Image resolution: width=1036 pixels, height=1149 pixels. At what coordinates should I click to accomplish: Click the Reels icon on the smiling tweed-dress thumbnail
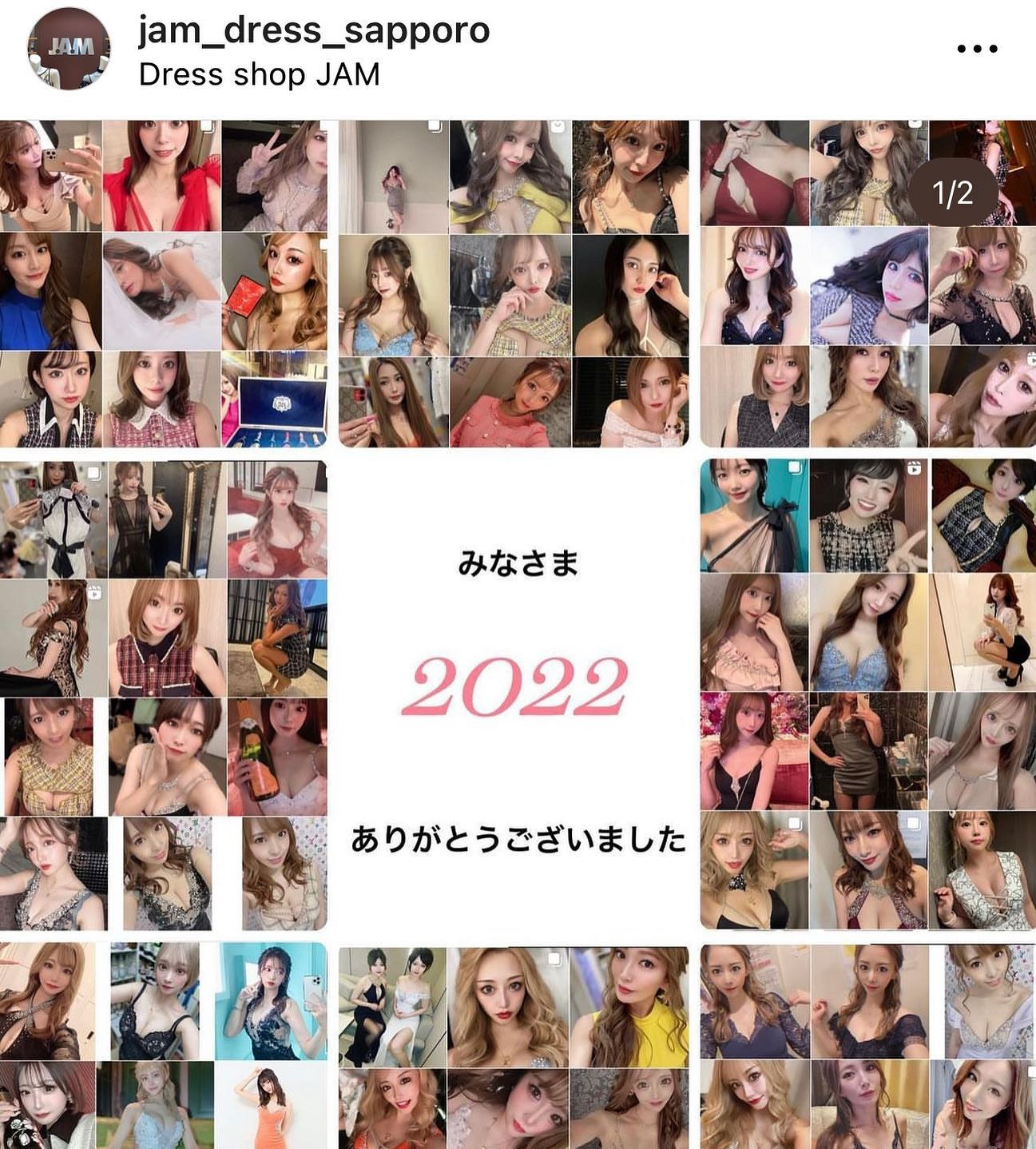[915, 470]
